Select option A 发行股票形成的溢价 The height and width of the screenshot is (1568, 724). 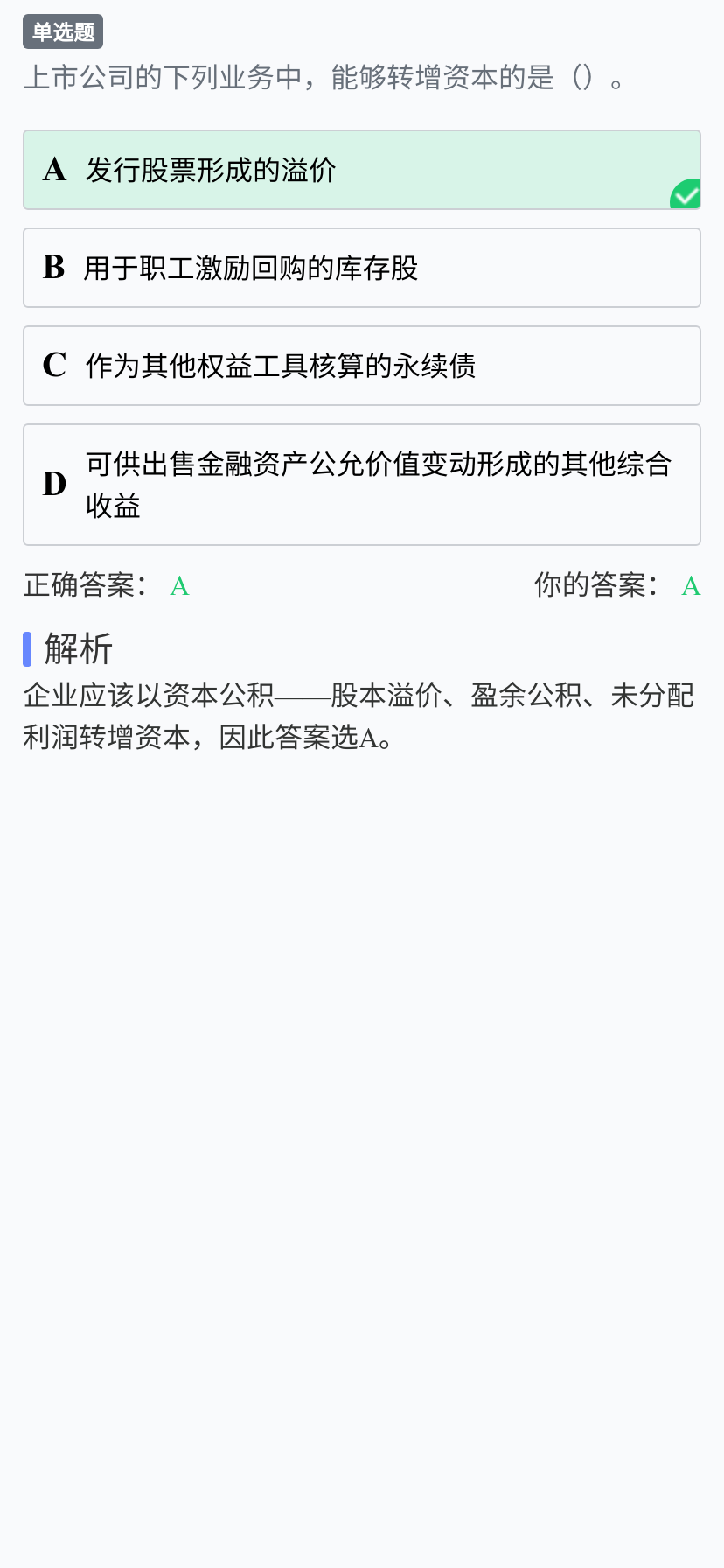362,170
